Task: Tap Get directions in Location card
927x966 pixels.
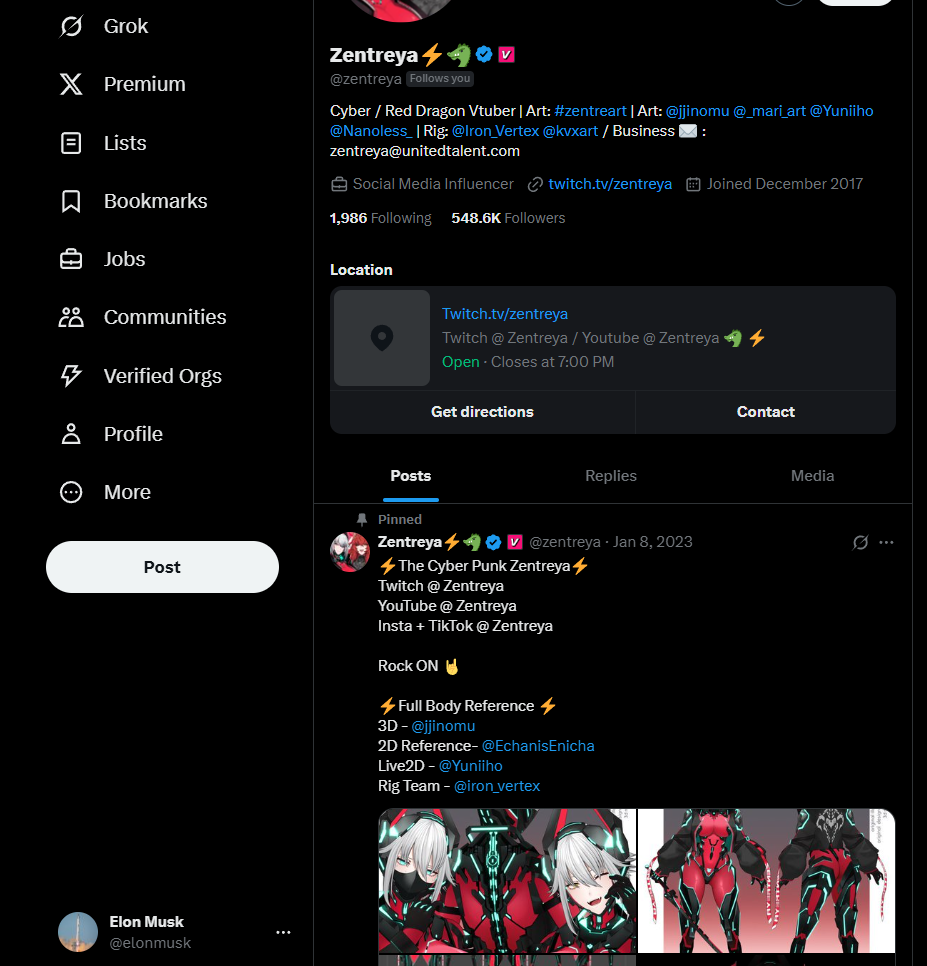Action: pos(482,412)
